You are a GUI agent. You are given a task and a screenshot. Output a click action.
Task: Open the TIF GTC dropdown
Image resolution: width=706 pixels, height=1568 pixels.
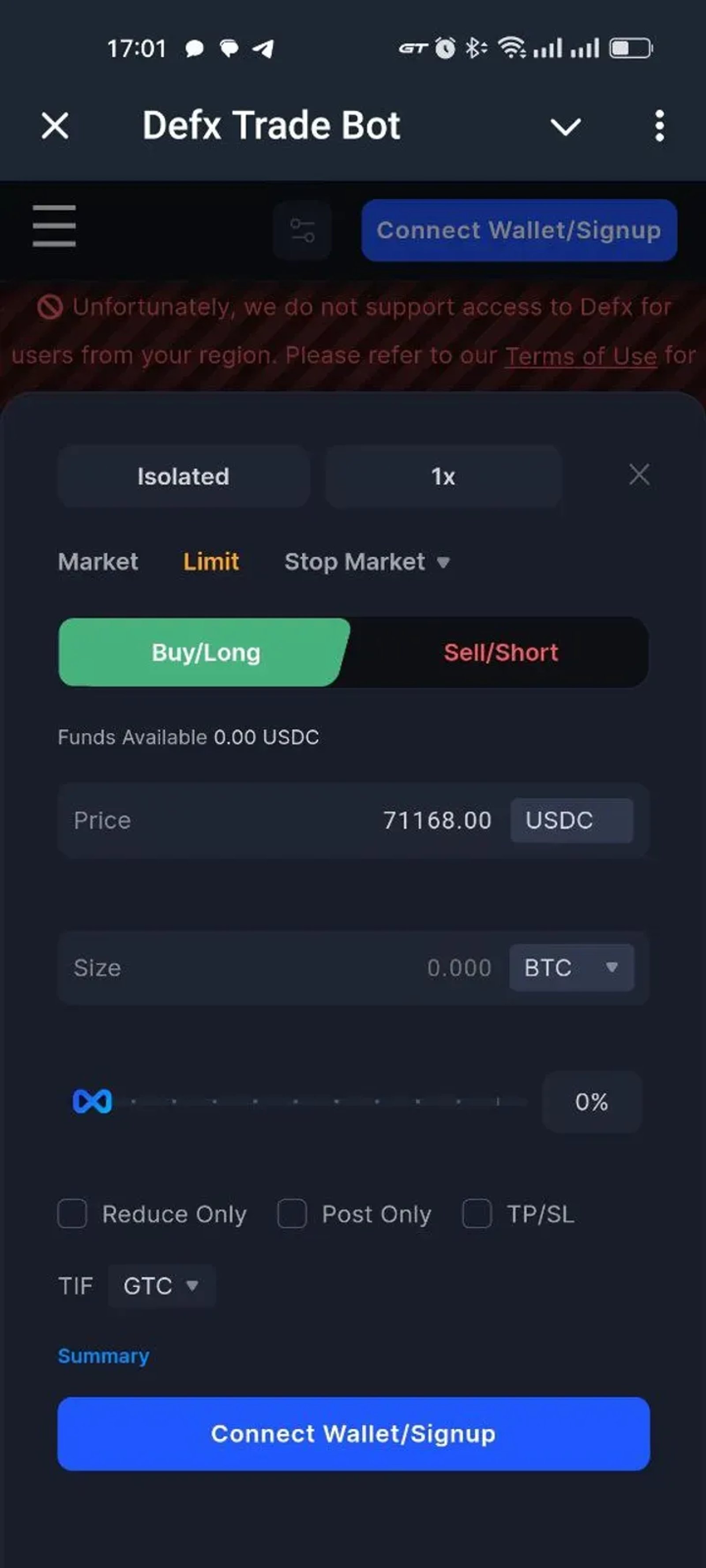(160, 1286)
